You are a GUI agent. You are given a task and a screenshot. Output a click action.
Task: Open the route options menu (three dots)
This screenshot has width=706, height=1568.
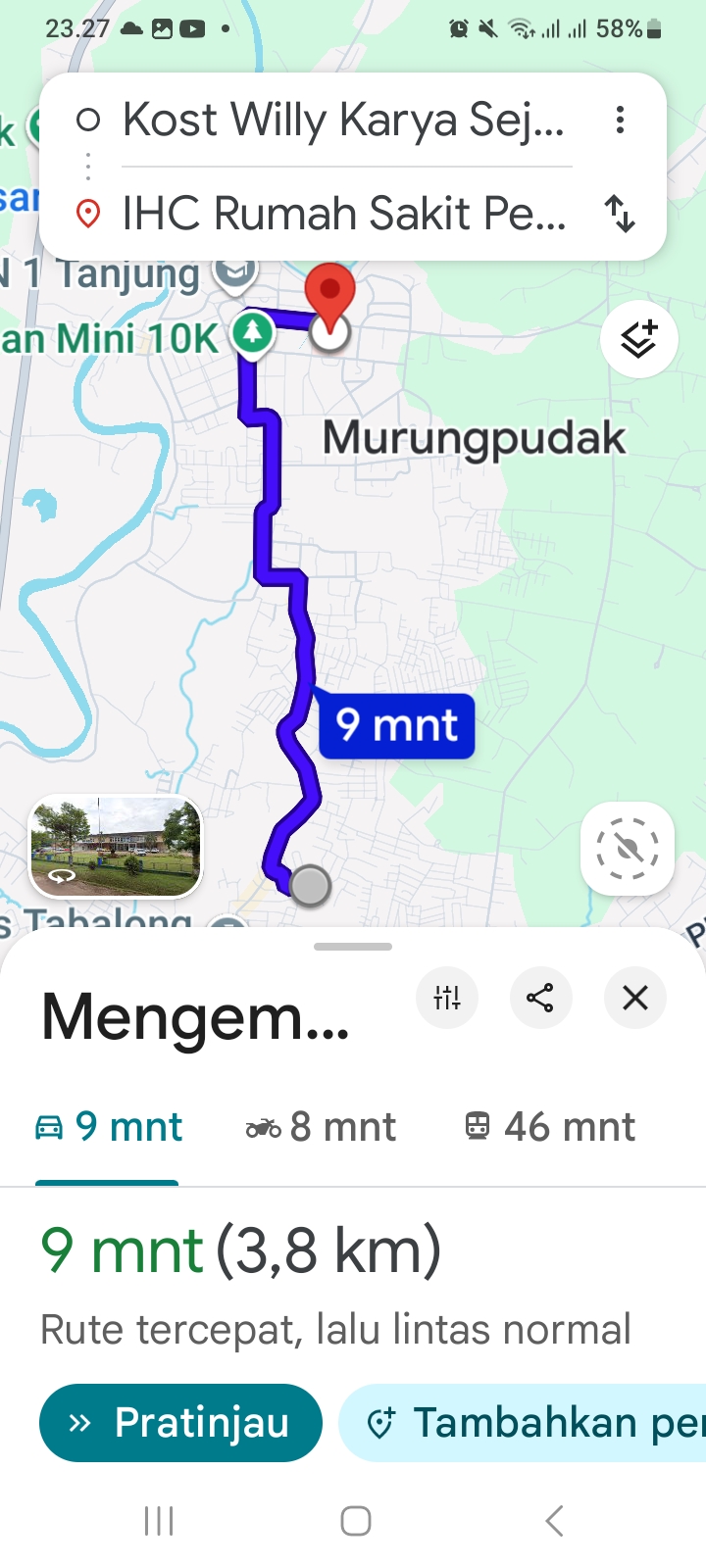point(620,120)
